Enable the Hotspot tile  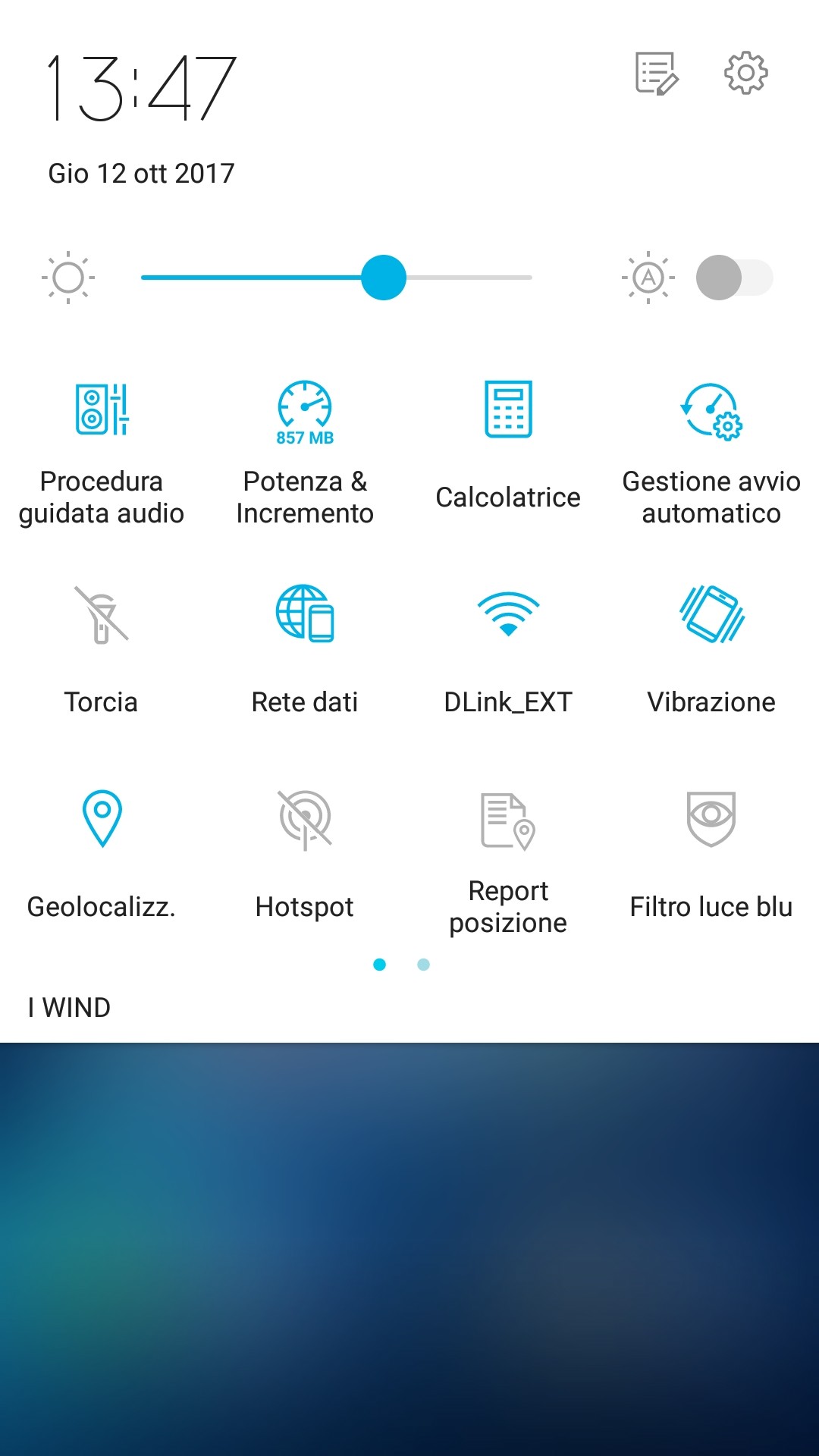tap(304, 819)
